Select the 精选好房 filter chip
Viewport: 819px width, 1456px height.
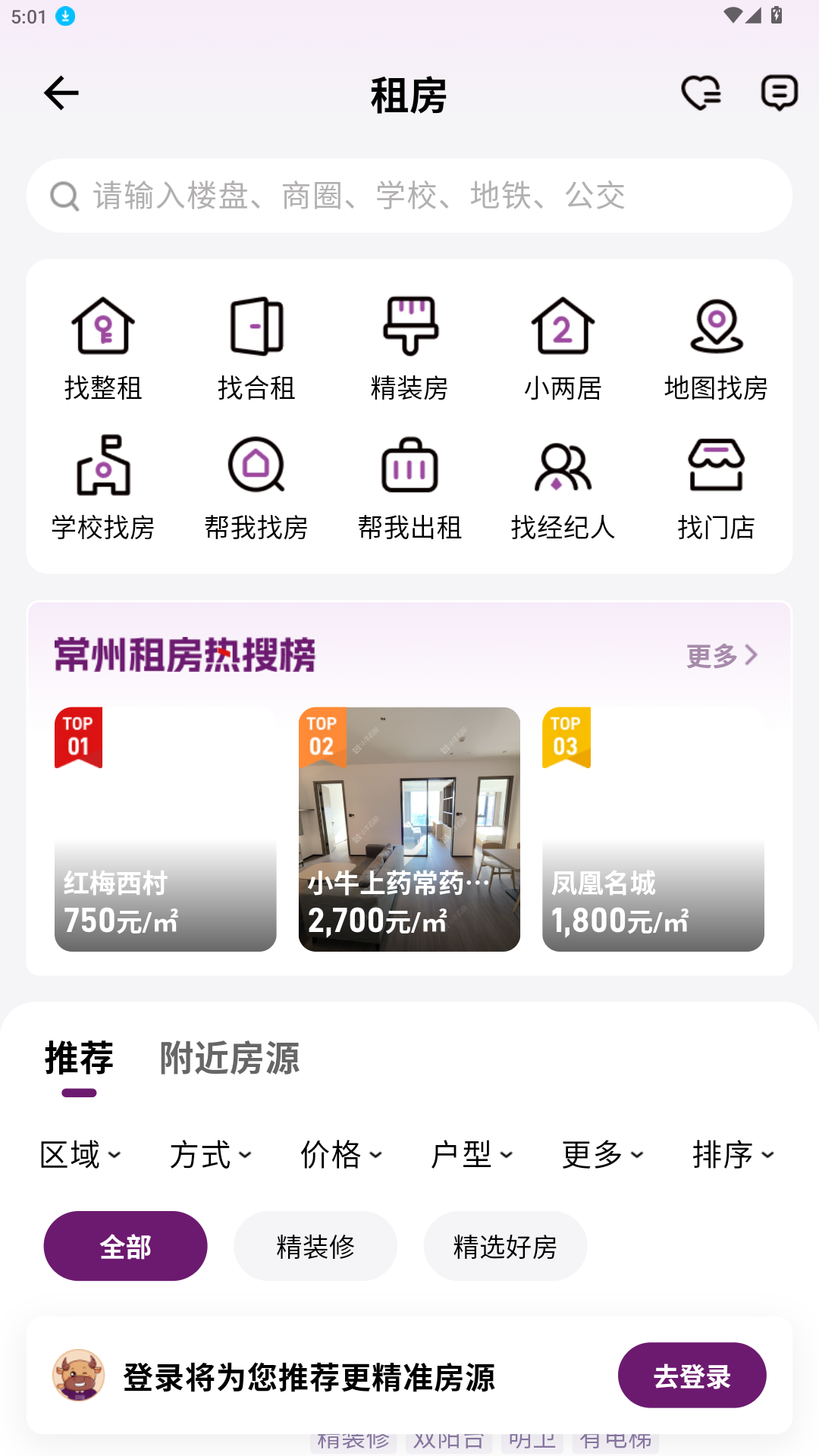(x=505, y=1246)
